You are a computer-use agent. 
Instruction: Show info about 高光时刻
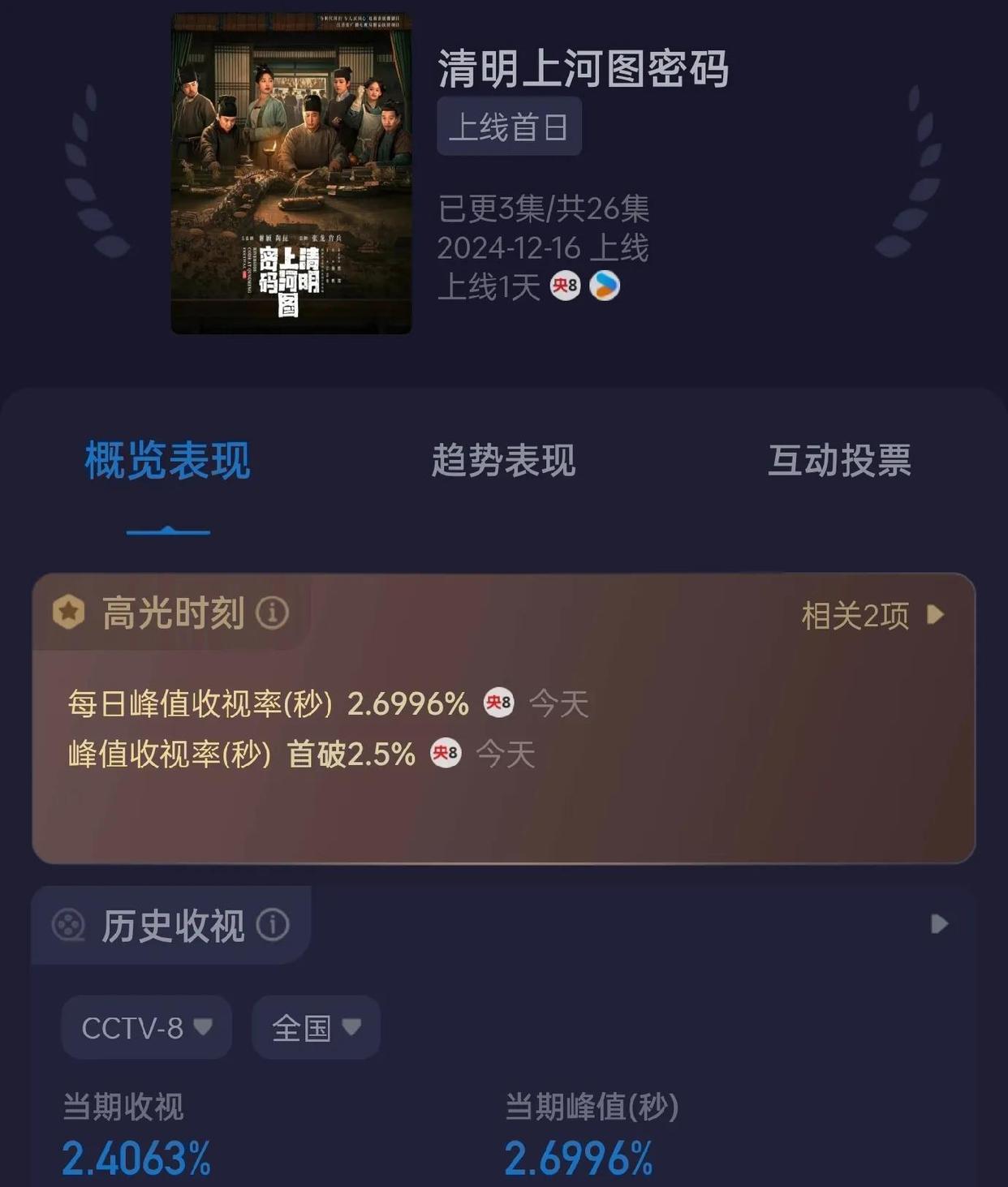click(x=273, y=613)
